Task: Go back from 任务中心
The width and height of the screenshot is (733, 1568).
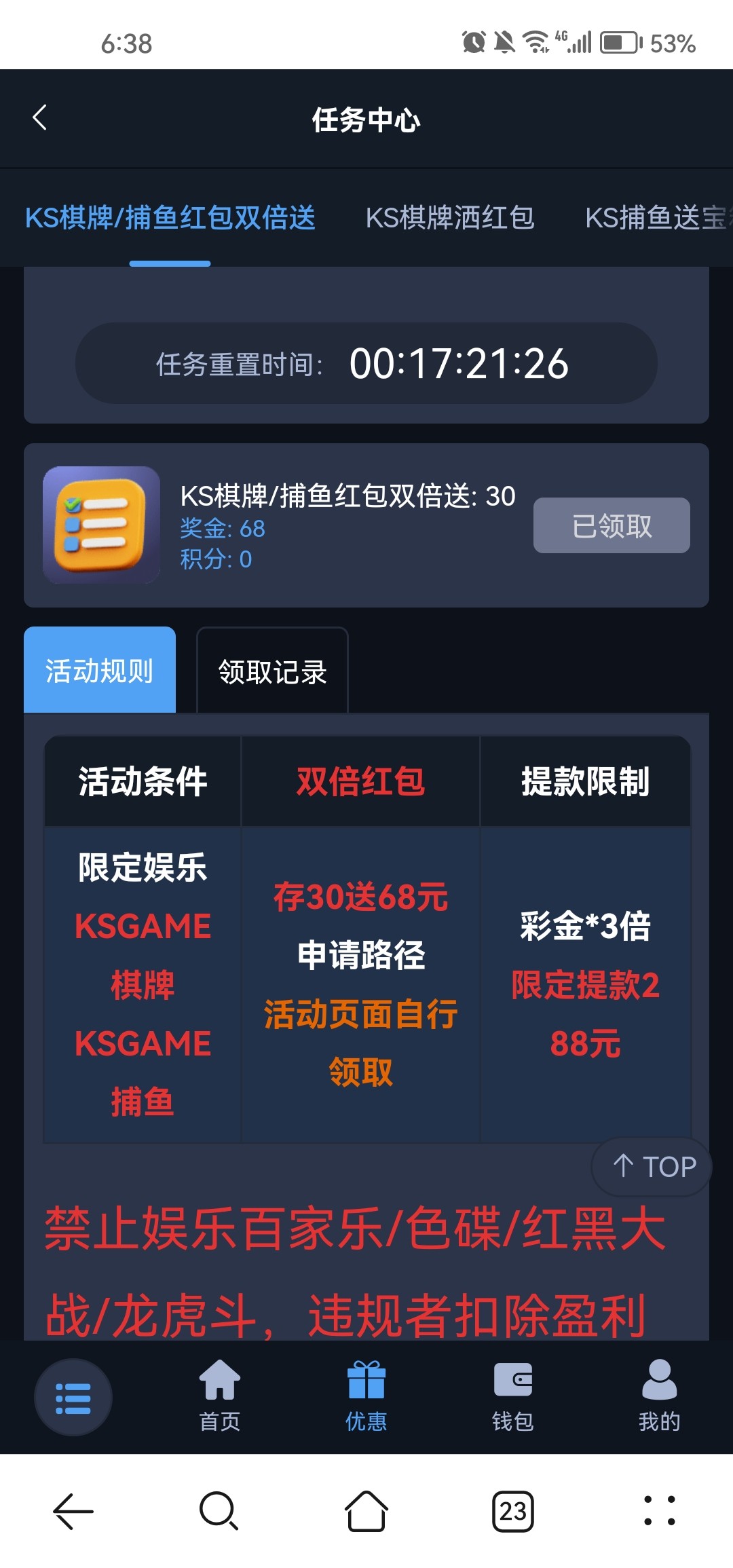Action: (39, 118)
